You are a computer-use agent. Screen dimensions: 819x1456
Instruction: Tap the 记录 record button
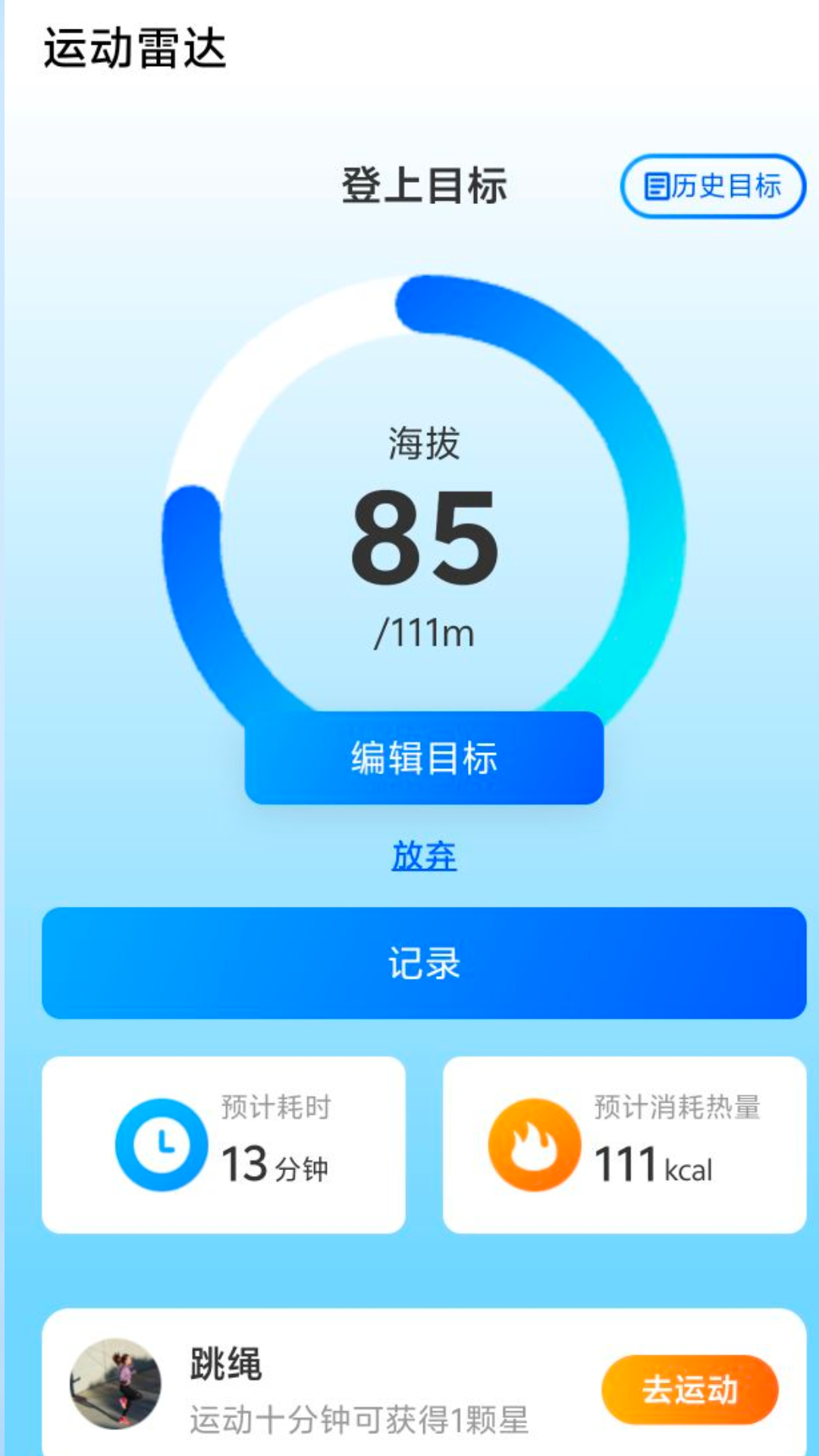point(424,963)
